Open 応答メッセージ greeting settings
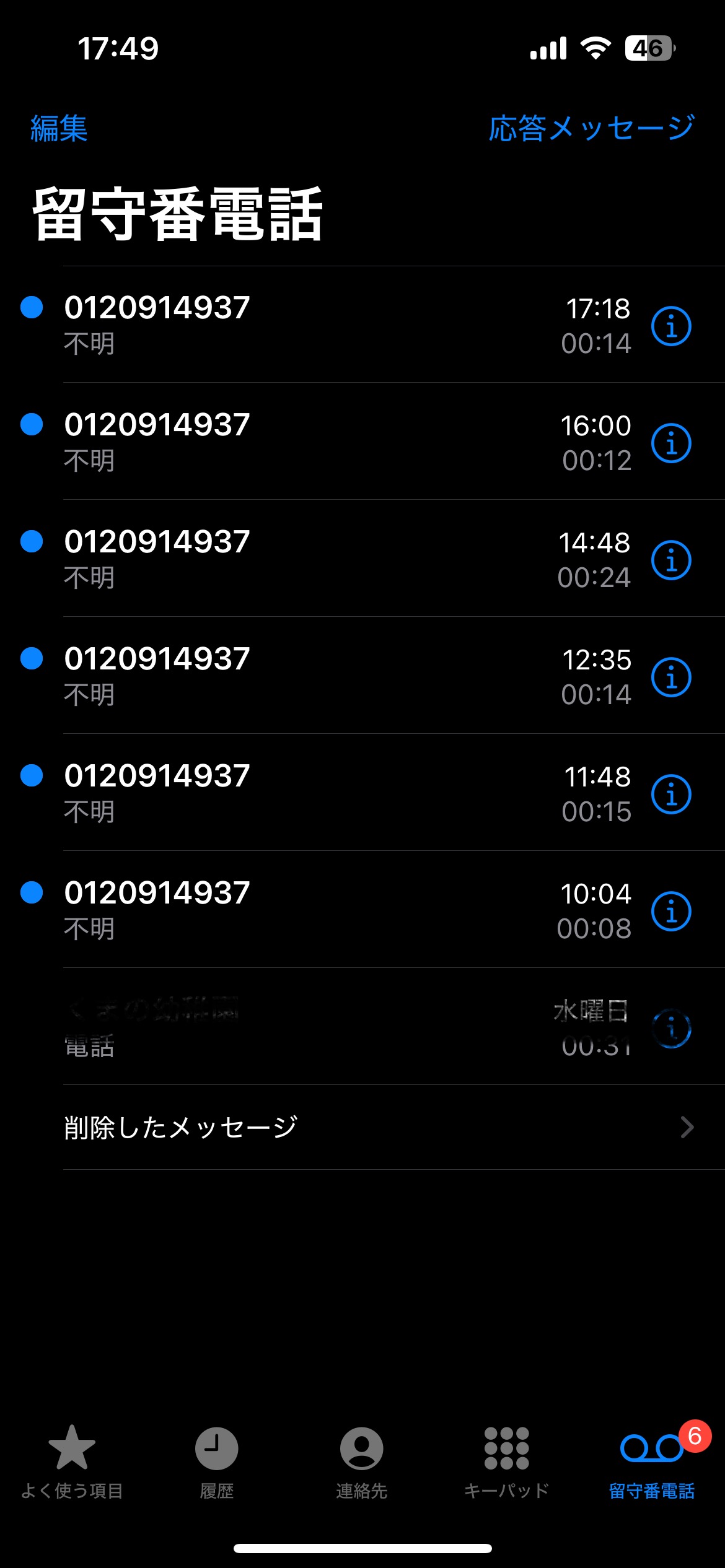Viewport: 725px width, 1568px height. tap(591, 128)
